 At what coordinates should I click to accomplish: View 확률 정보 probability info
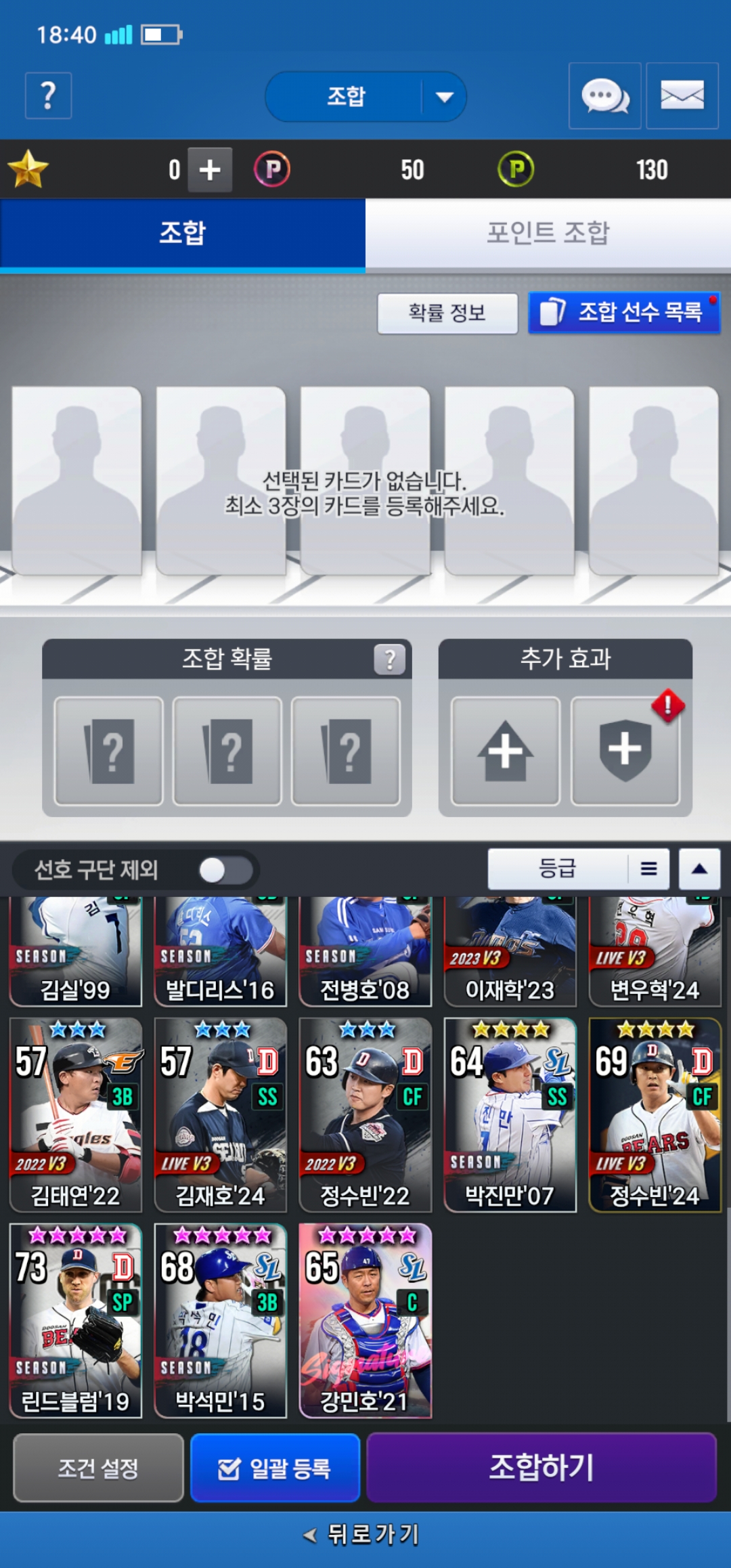[x=447, y=313]
